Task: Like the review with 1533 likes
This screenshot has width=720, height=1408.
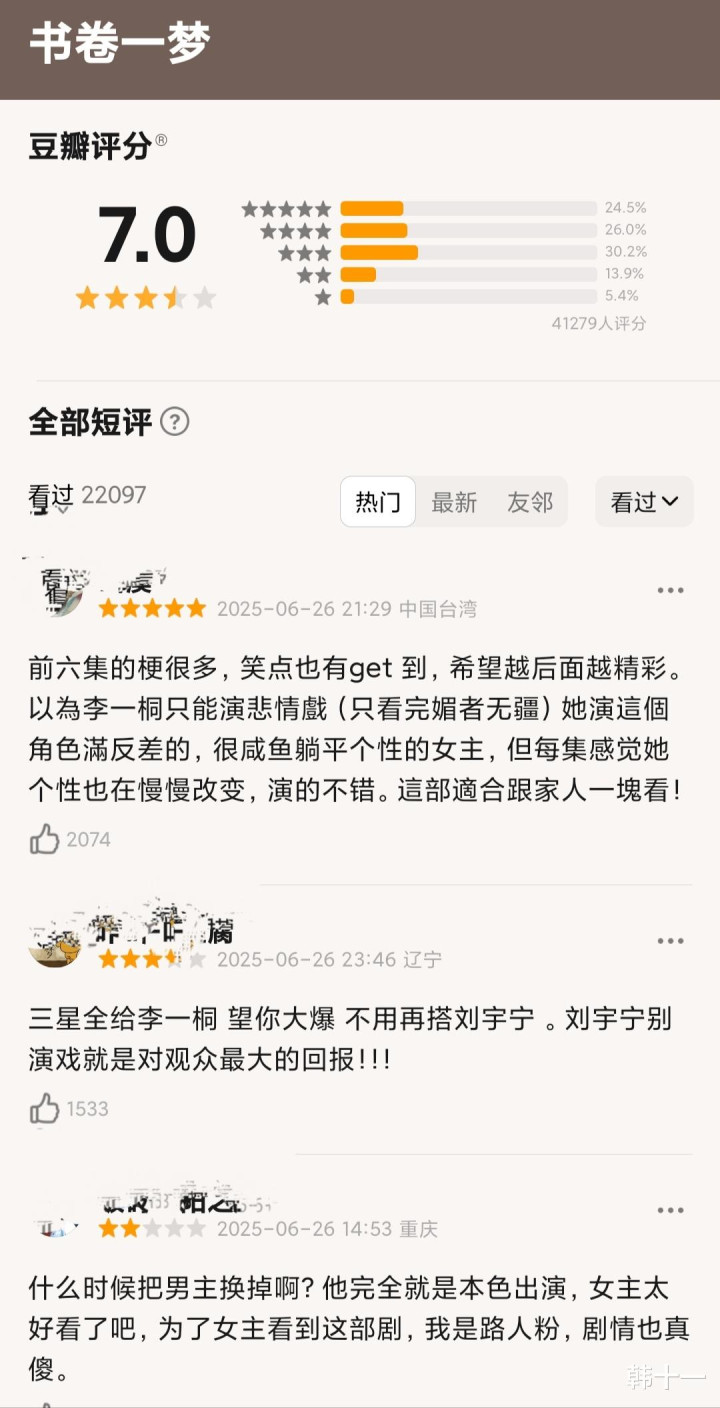Action: pos(45,1108)
